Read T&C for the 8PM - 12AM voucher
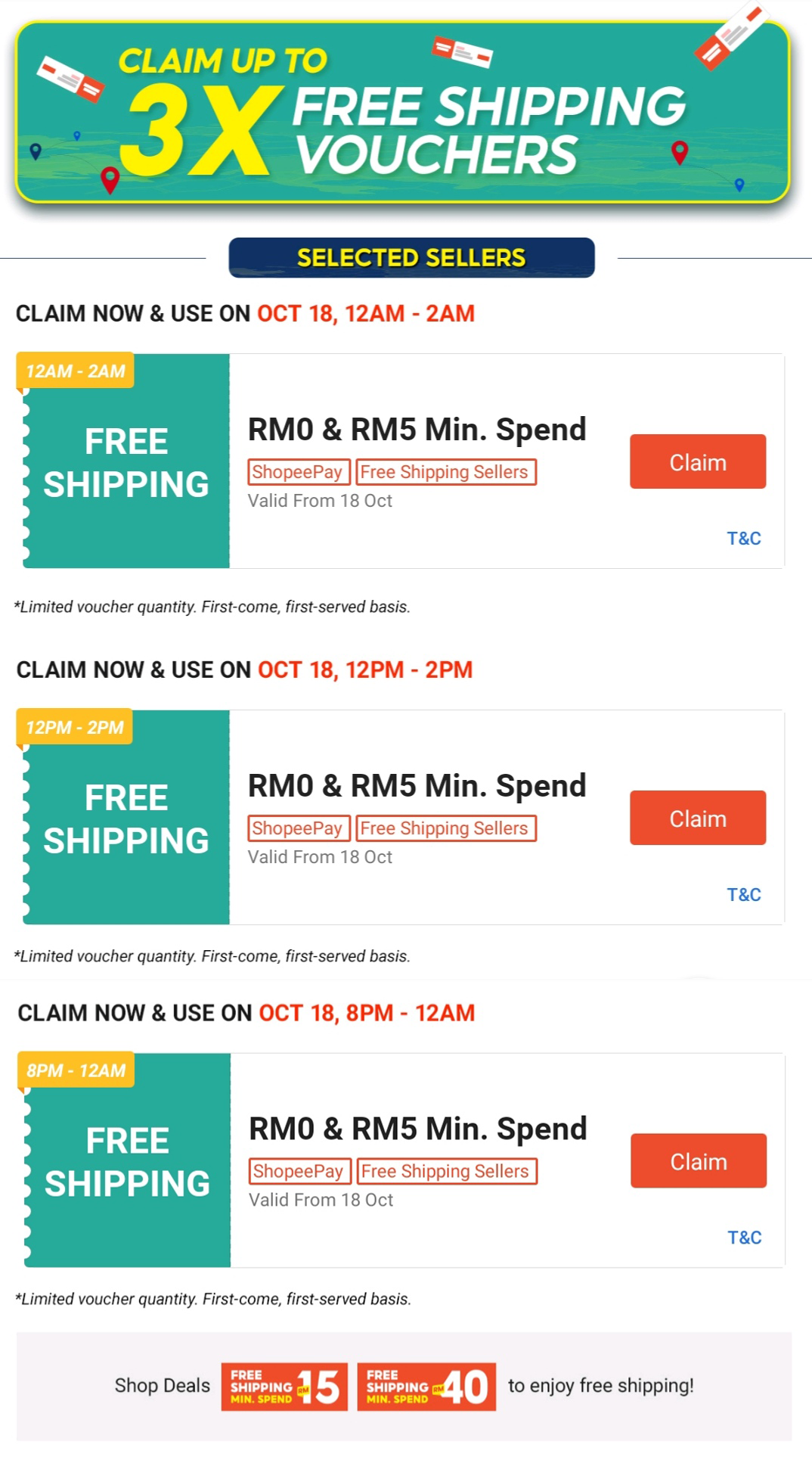 [744, 1237]
